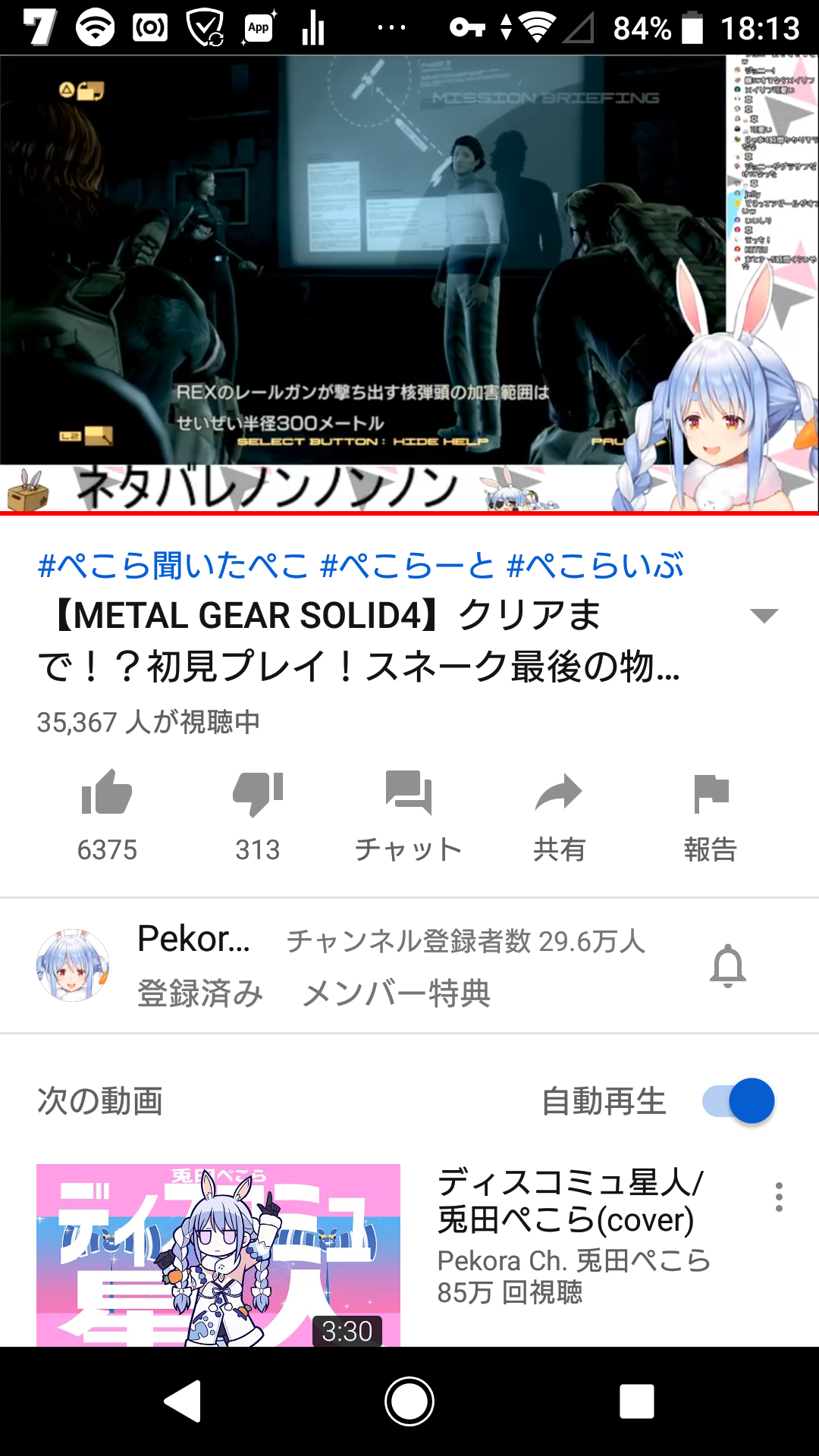
Task: Tap 登録済み subscribed button
Action: 200,993
